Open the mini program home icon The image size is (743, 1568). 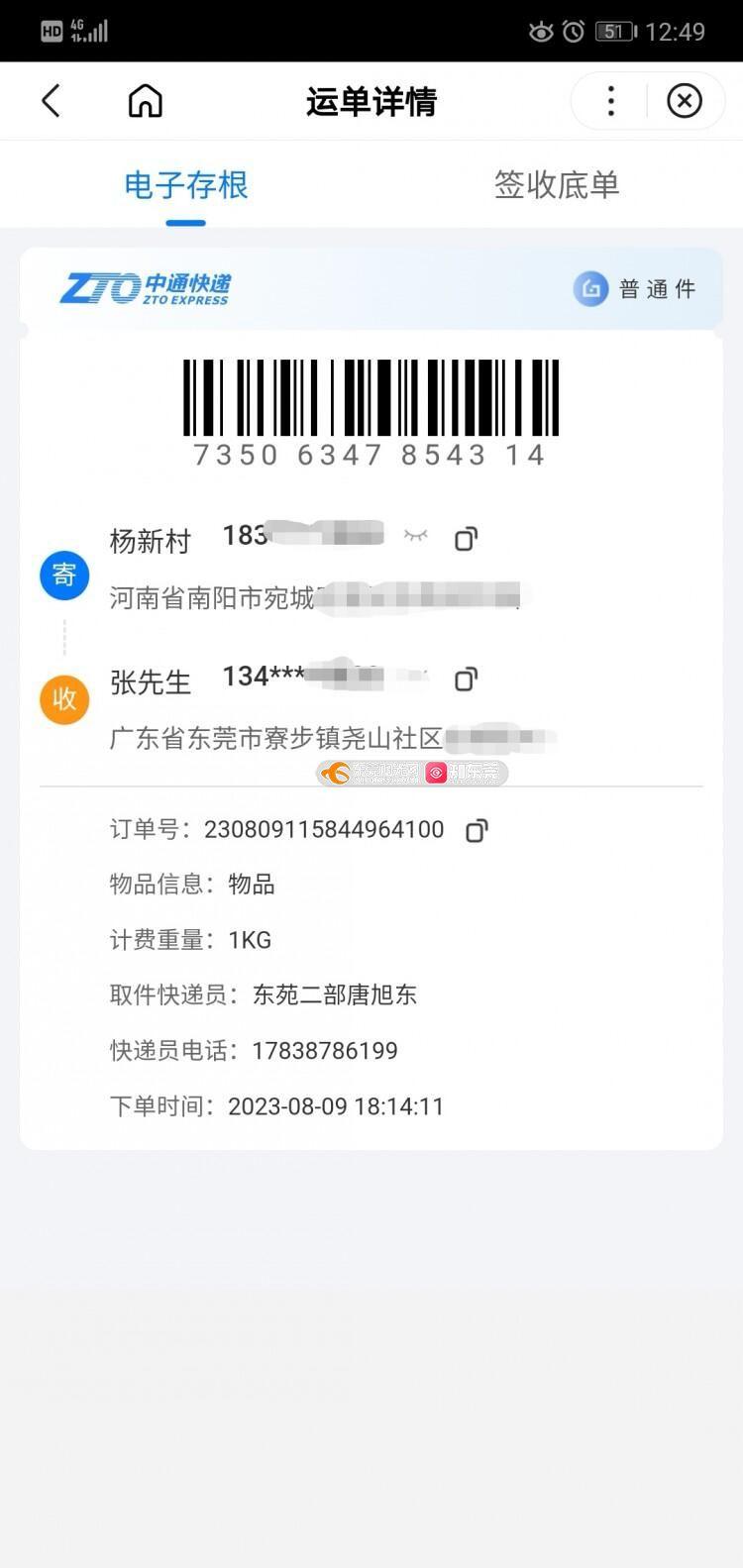(145, 101)
